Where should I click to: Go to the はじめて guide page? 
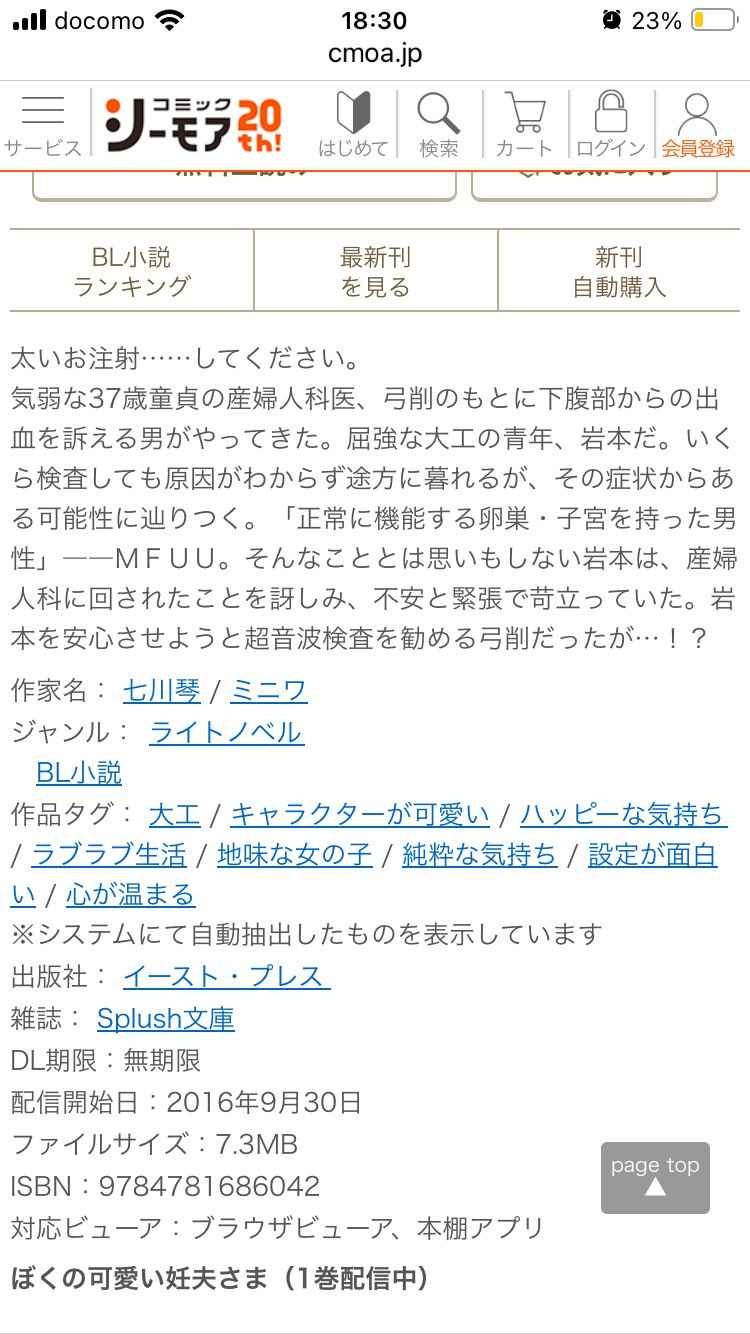pyautogui.click(x=353, y=125)
